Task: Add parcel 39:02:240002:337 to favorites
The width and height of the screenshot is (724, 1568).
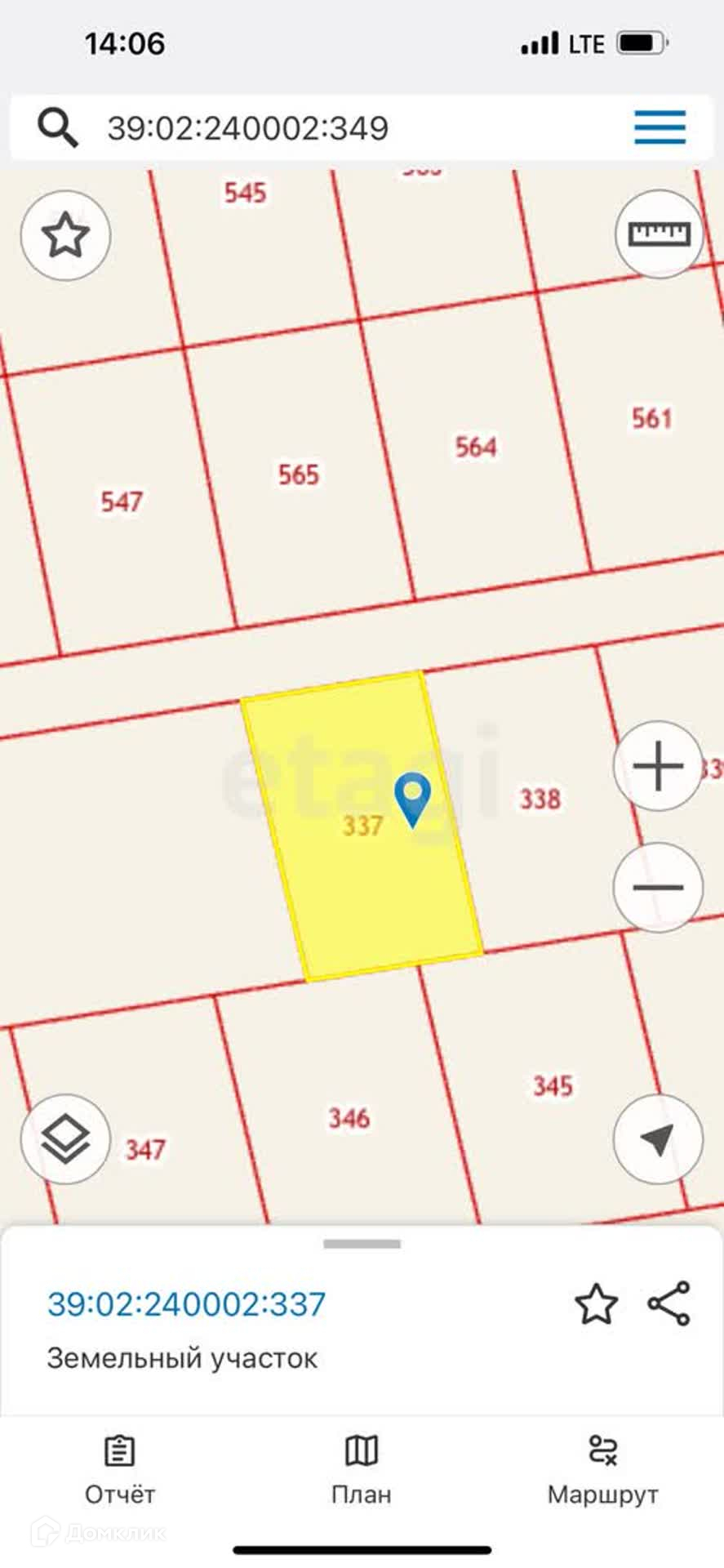Action: coord(596,1304)
